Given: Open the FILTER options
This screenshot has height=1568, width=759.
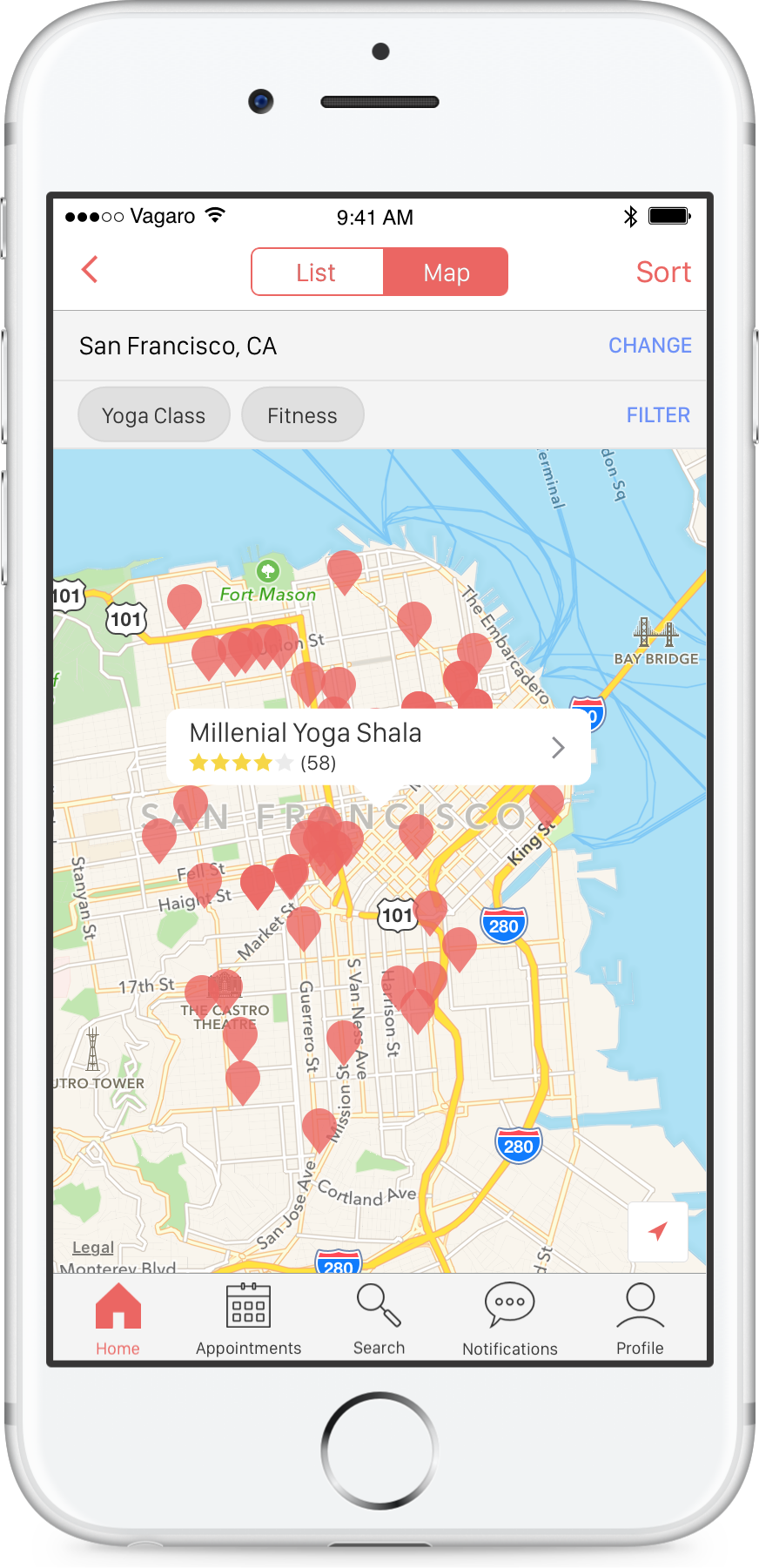Looking at the screenshot, I should click(657, 415).
